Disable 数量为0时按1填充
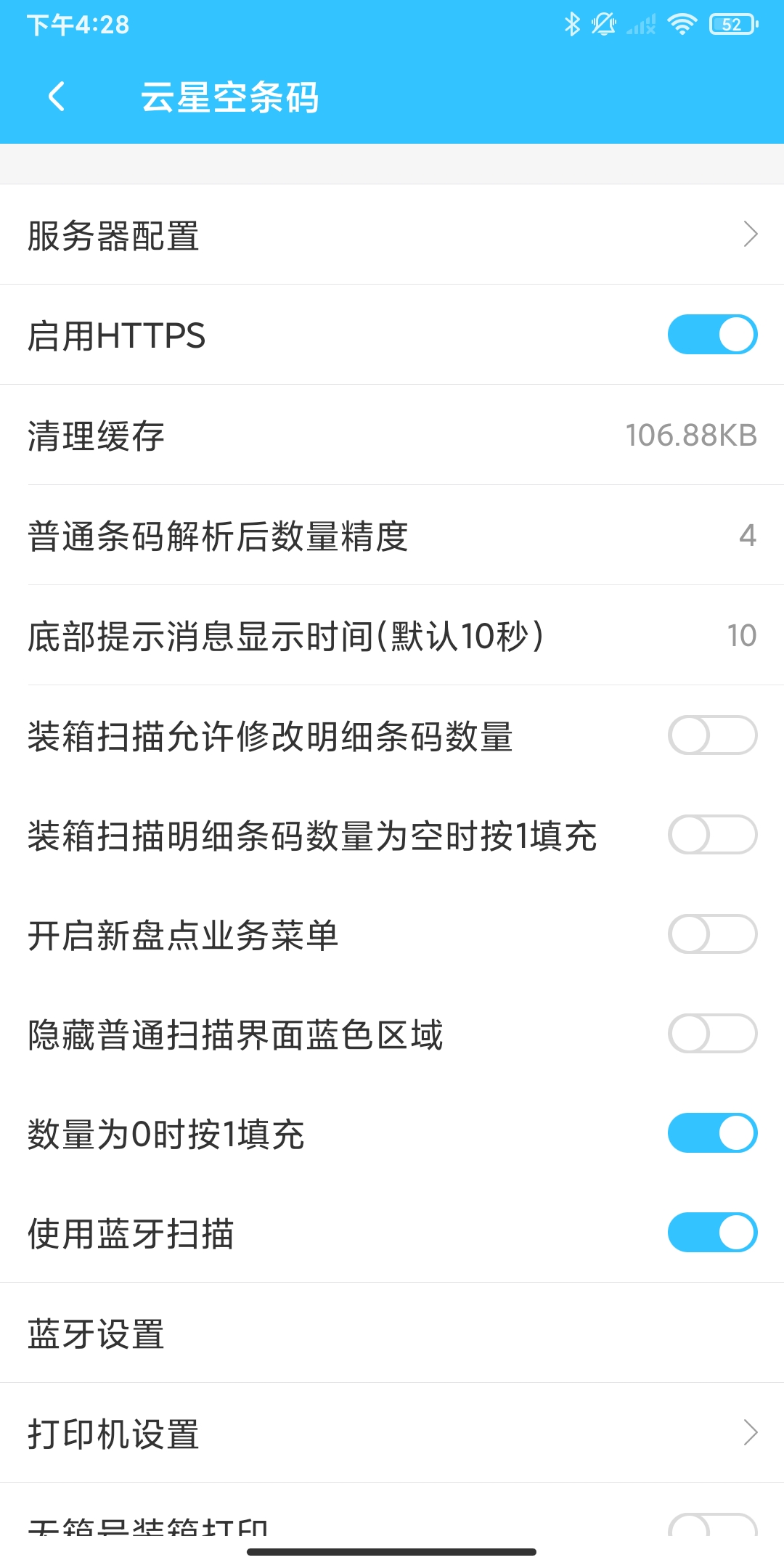784x1568 pixels. (712, 1132)
